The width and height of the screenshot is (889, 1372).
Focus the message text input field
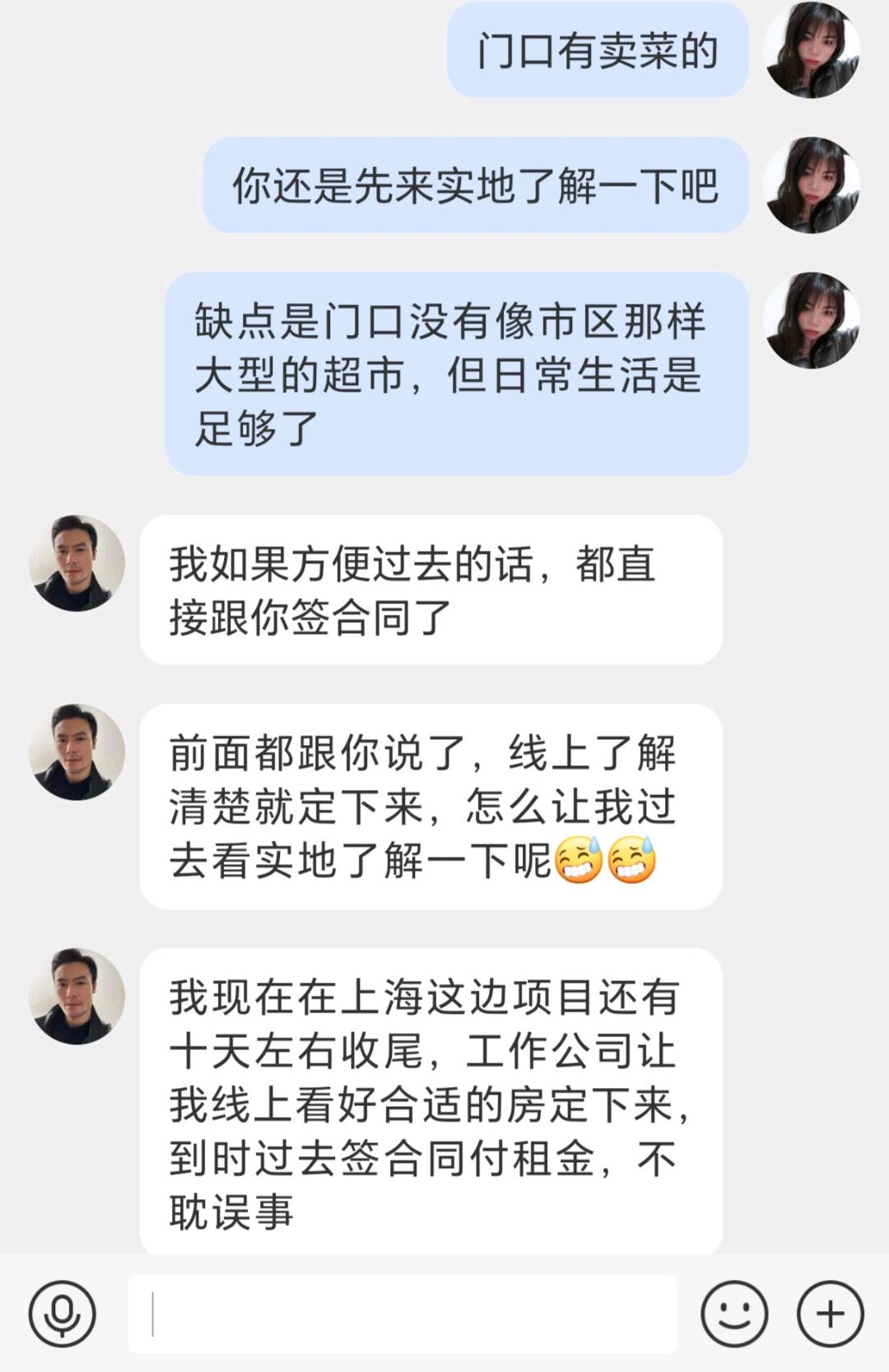[x=402, y=1314]
